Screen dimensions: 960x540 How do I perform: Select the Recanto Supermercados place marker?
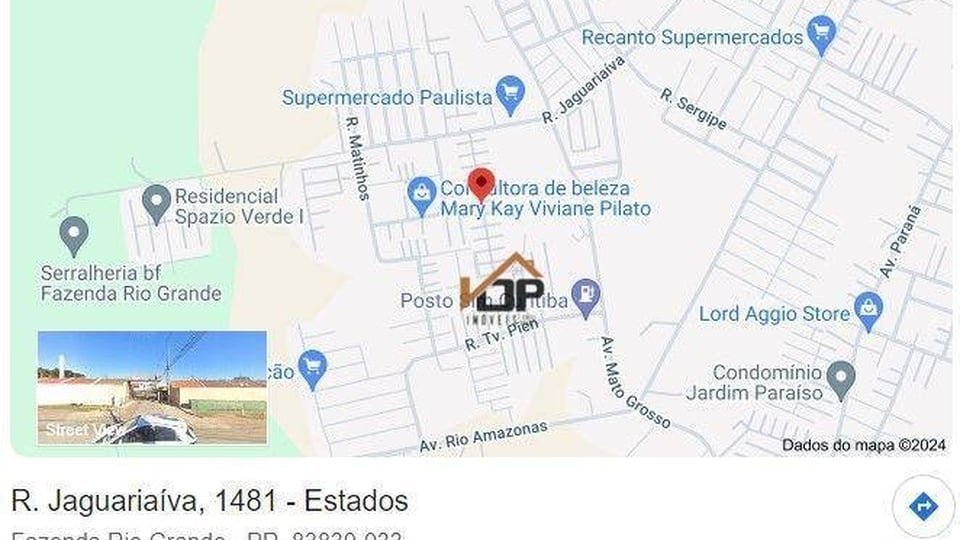[822, 34]
